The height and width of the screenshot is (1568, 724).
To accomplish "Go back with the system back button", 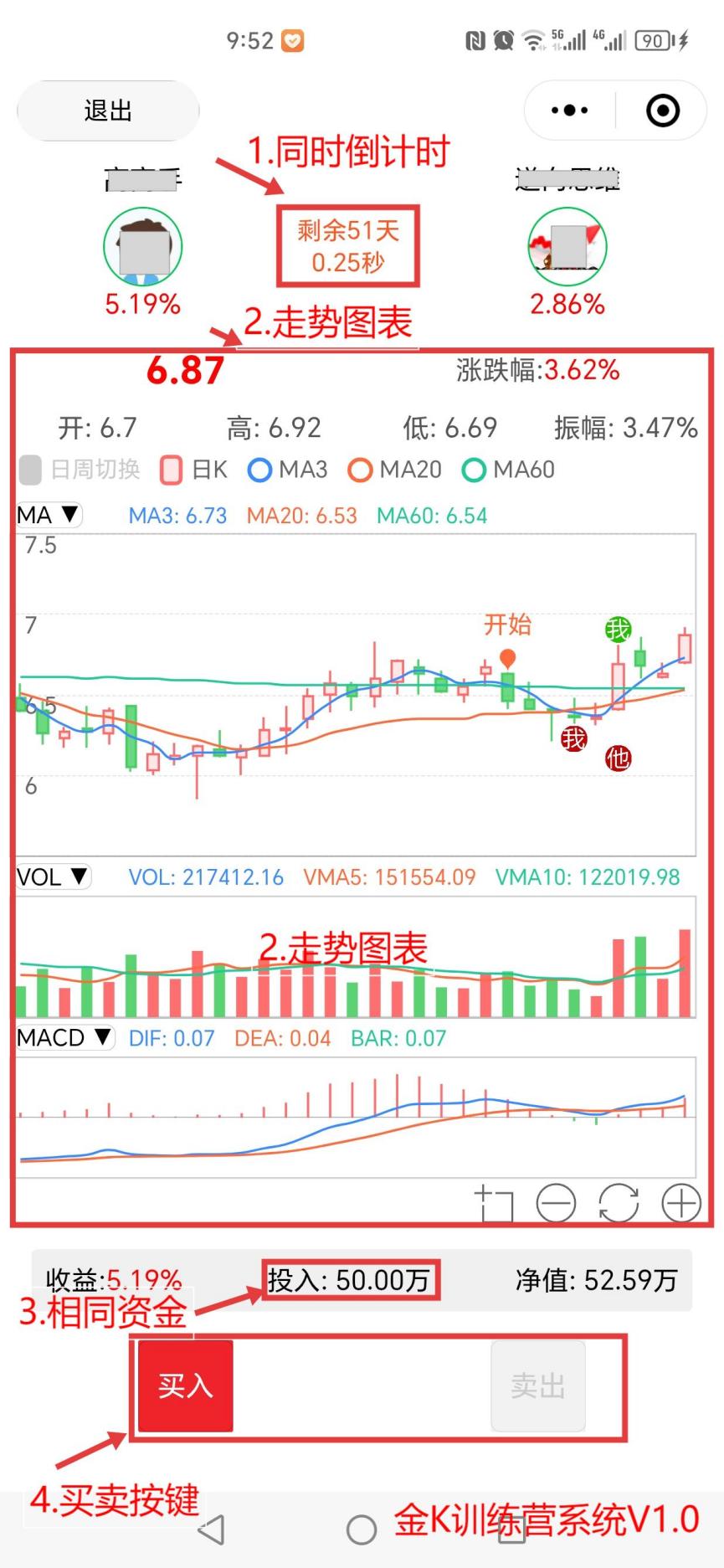I will (211, 1529).
